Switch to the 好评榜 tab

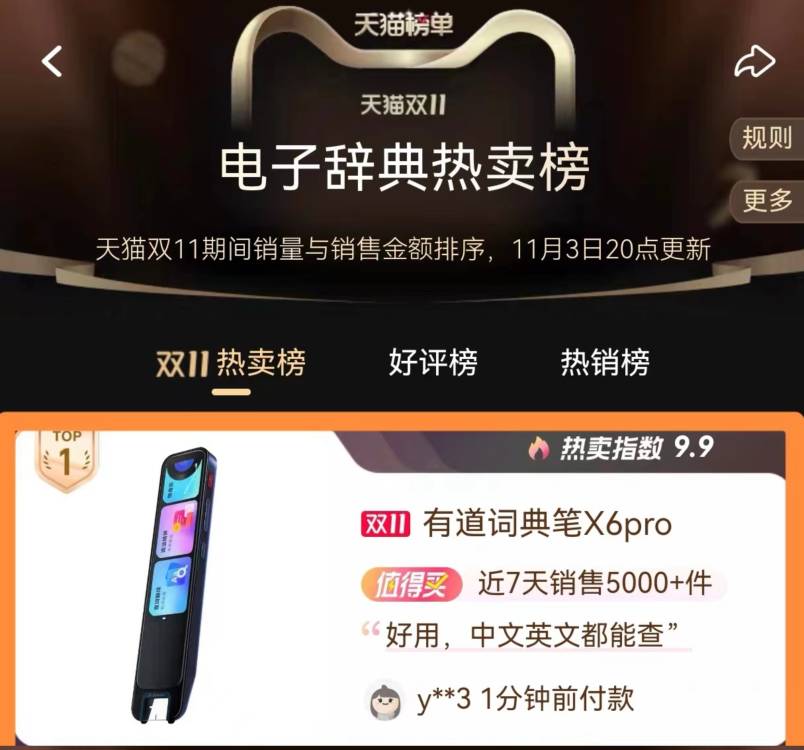pyautogui.click(x=433, y=363)
